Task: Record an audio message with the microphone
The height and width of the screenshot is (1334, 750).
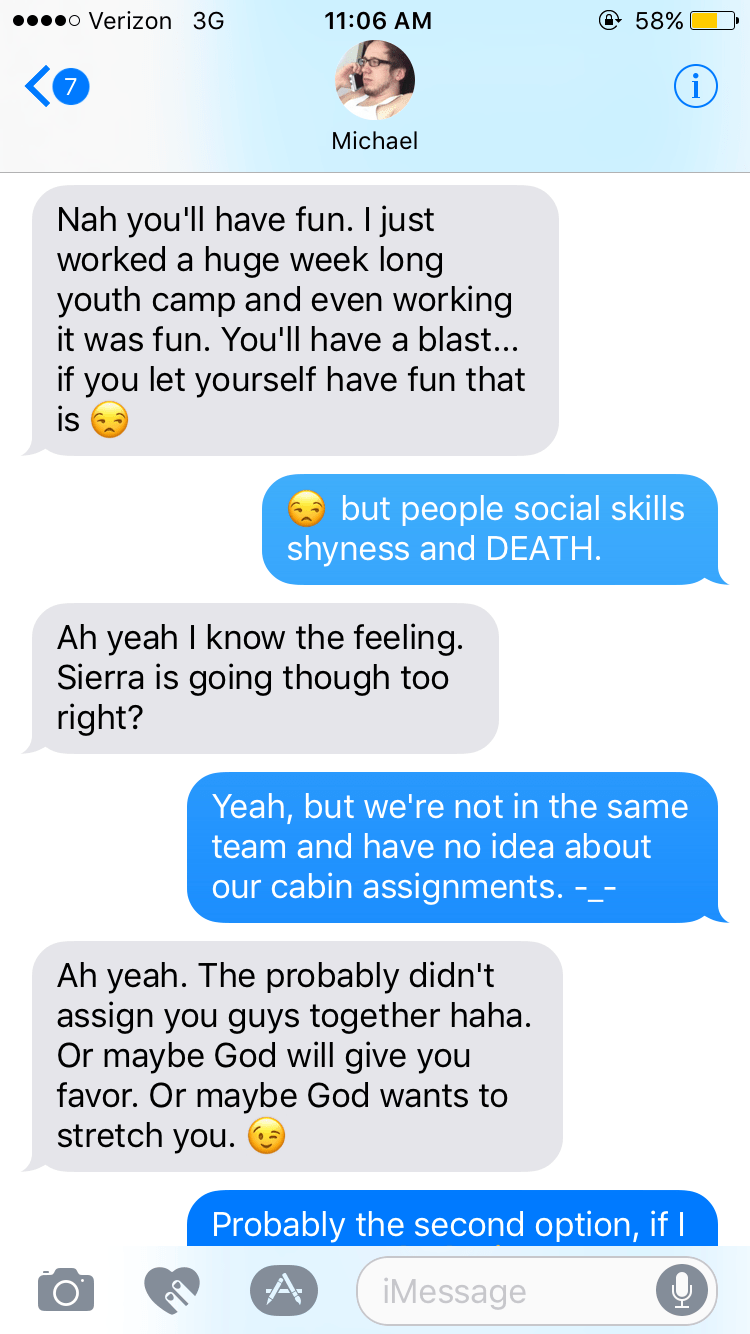Action: 683,1290
